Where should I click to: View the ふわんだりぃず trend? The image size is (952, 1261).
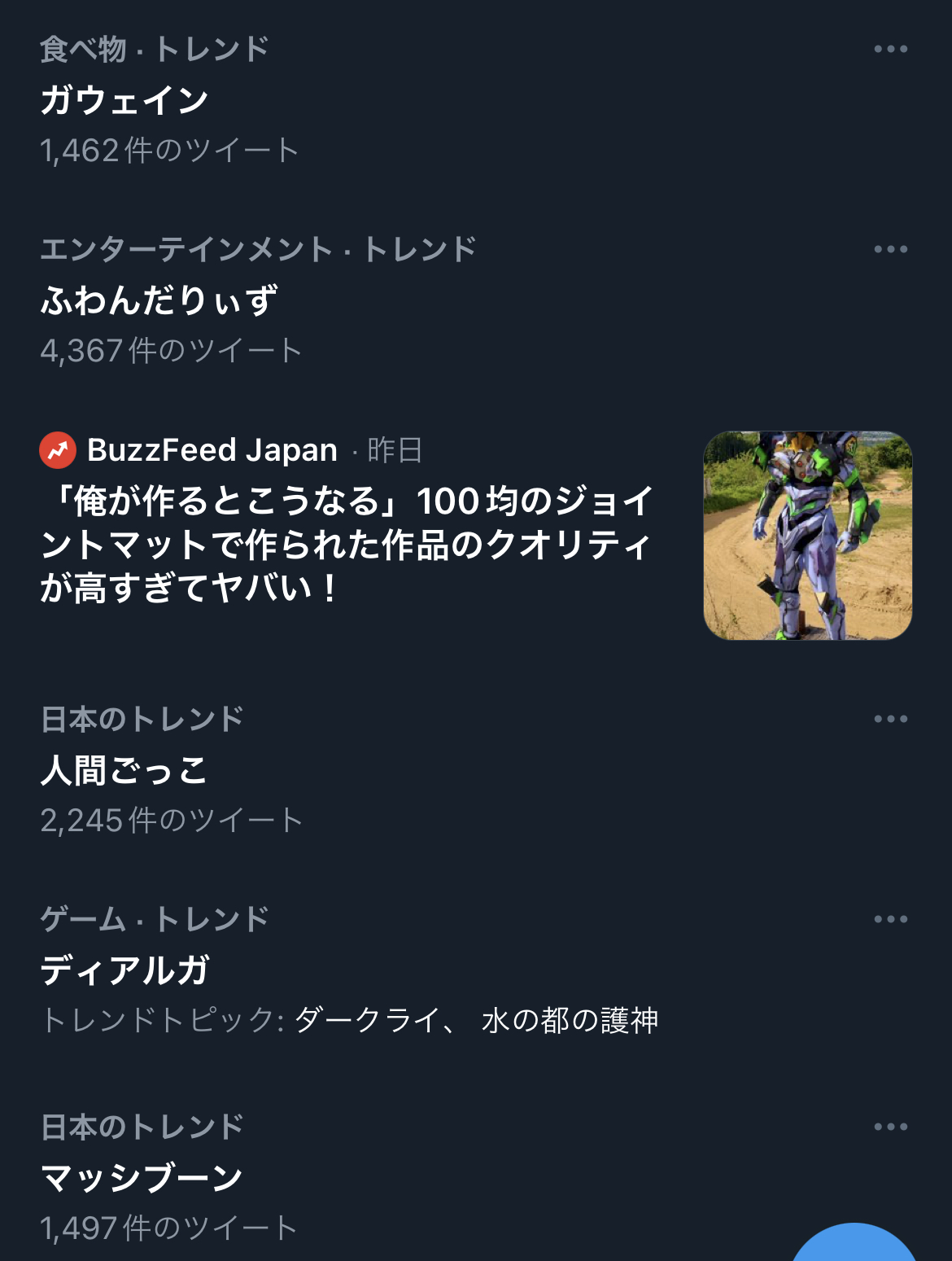click(159, 300)
